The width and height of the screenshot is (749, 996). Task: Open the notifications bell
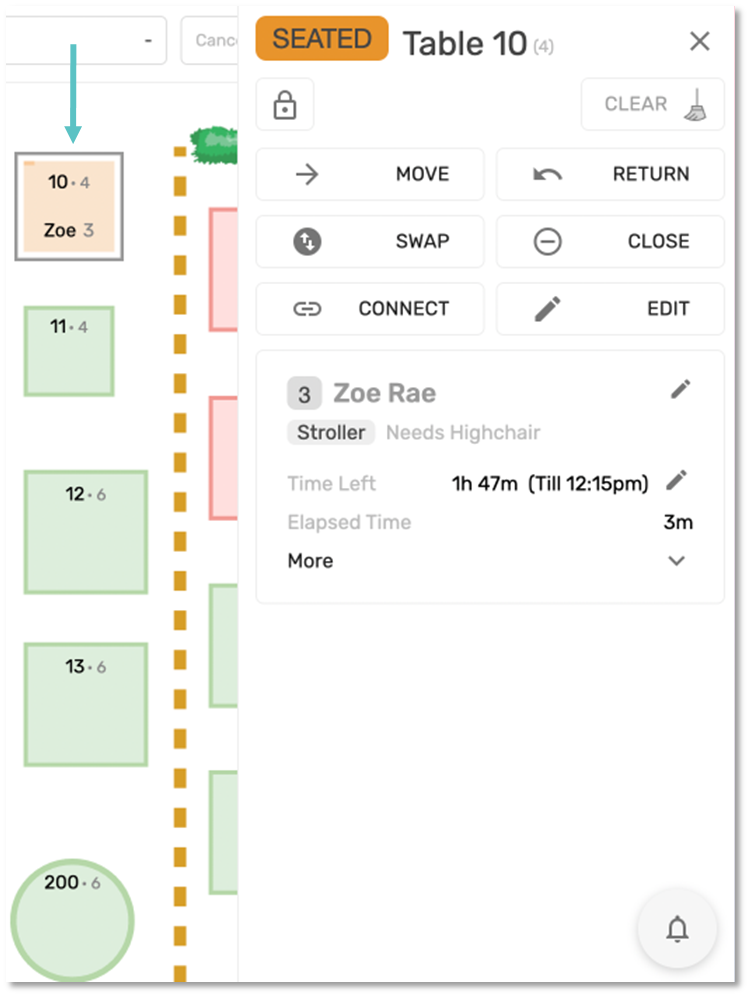(677, 930)
